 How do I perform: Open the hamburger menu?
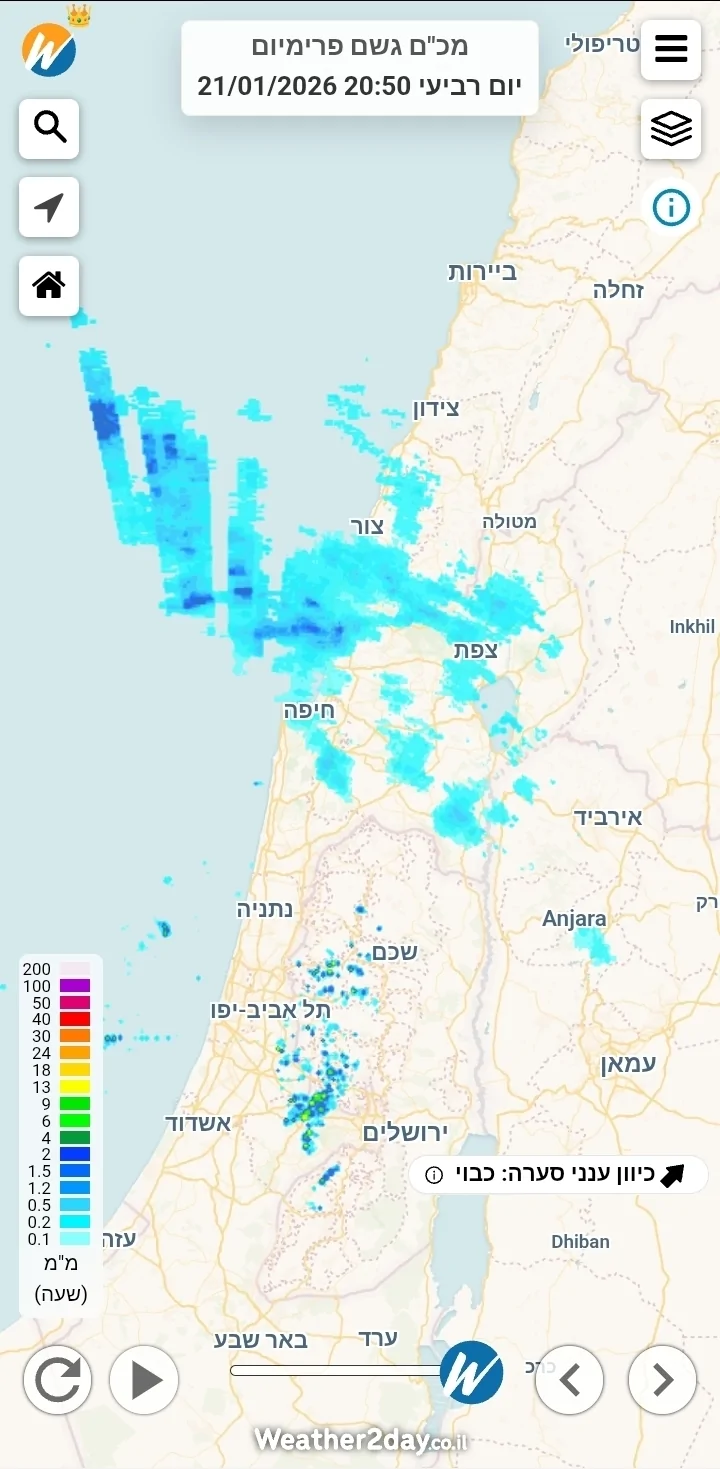pyautogui.click(x=670, y=49)
